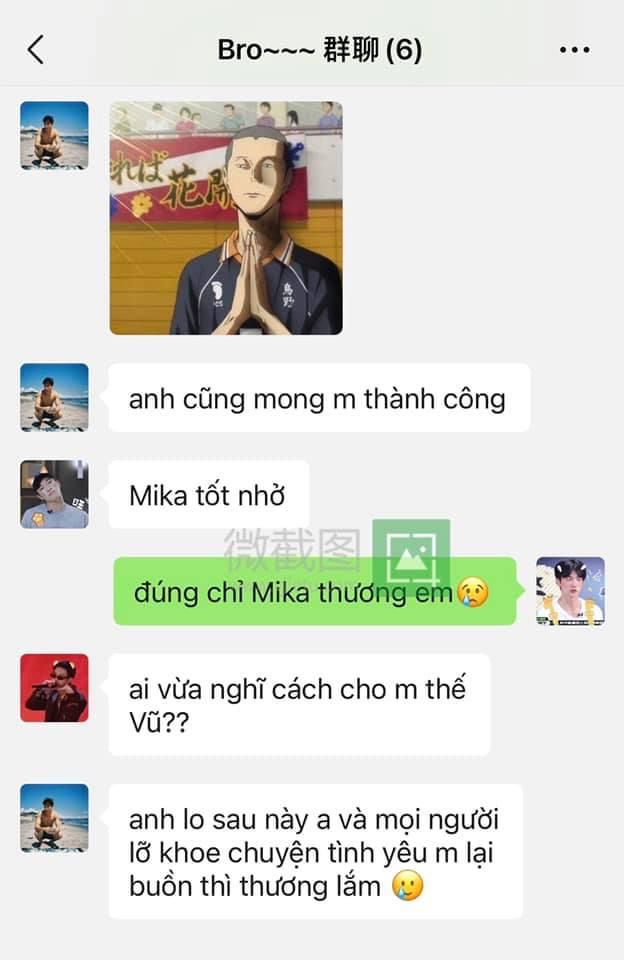Open own avatar next to green message

(x=570, y=591)
